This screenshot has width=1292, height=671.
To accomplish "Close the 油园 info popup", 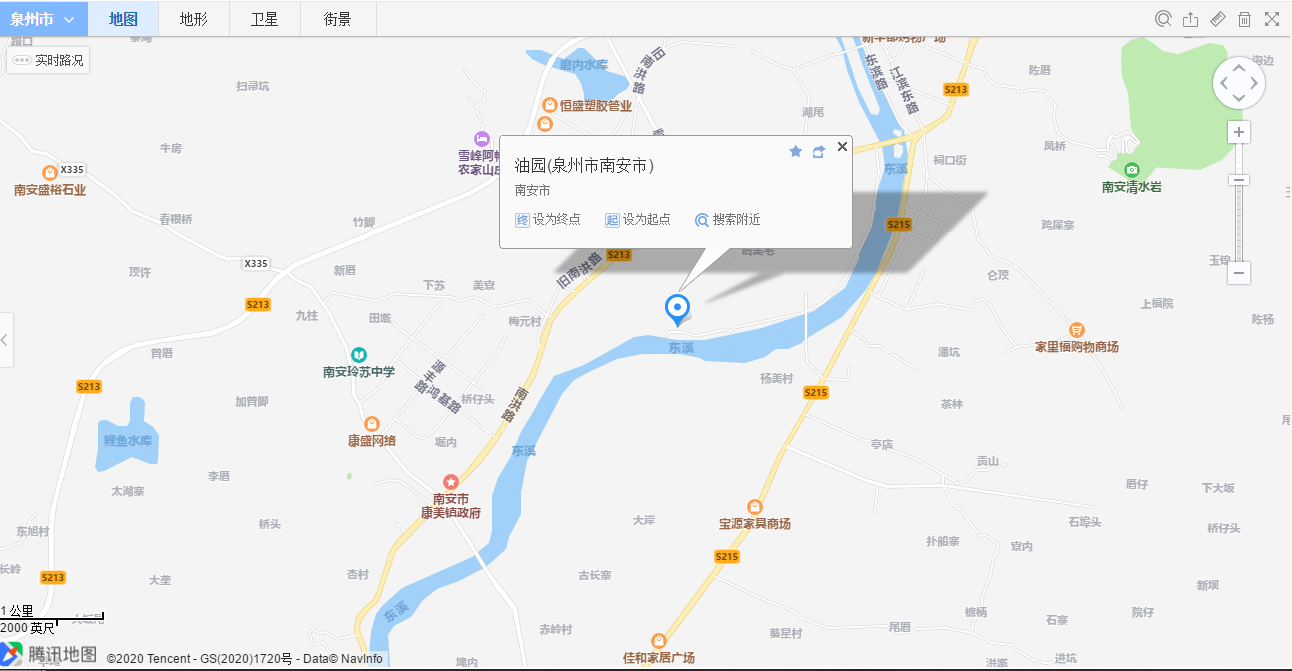I will [x=842, y=147].
